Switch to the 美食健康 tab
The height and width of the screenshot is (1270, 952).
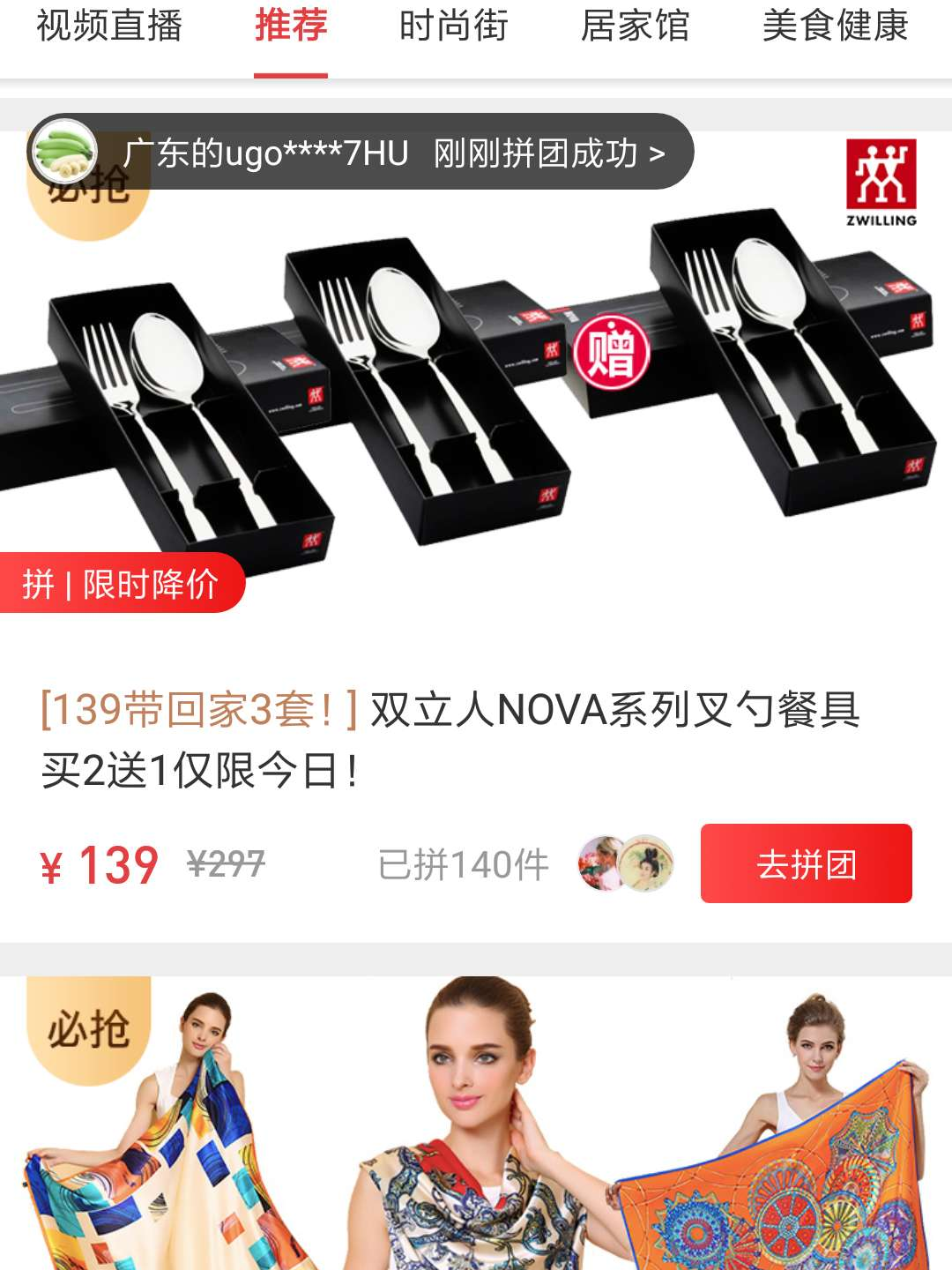pyautogui.click(x=835, y=26)
